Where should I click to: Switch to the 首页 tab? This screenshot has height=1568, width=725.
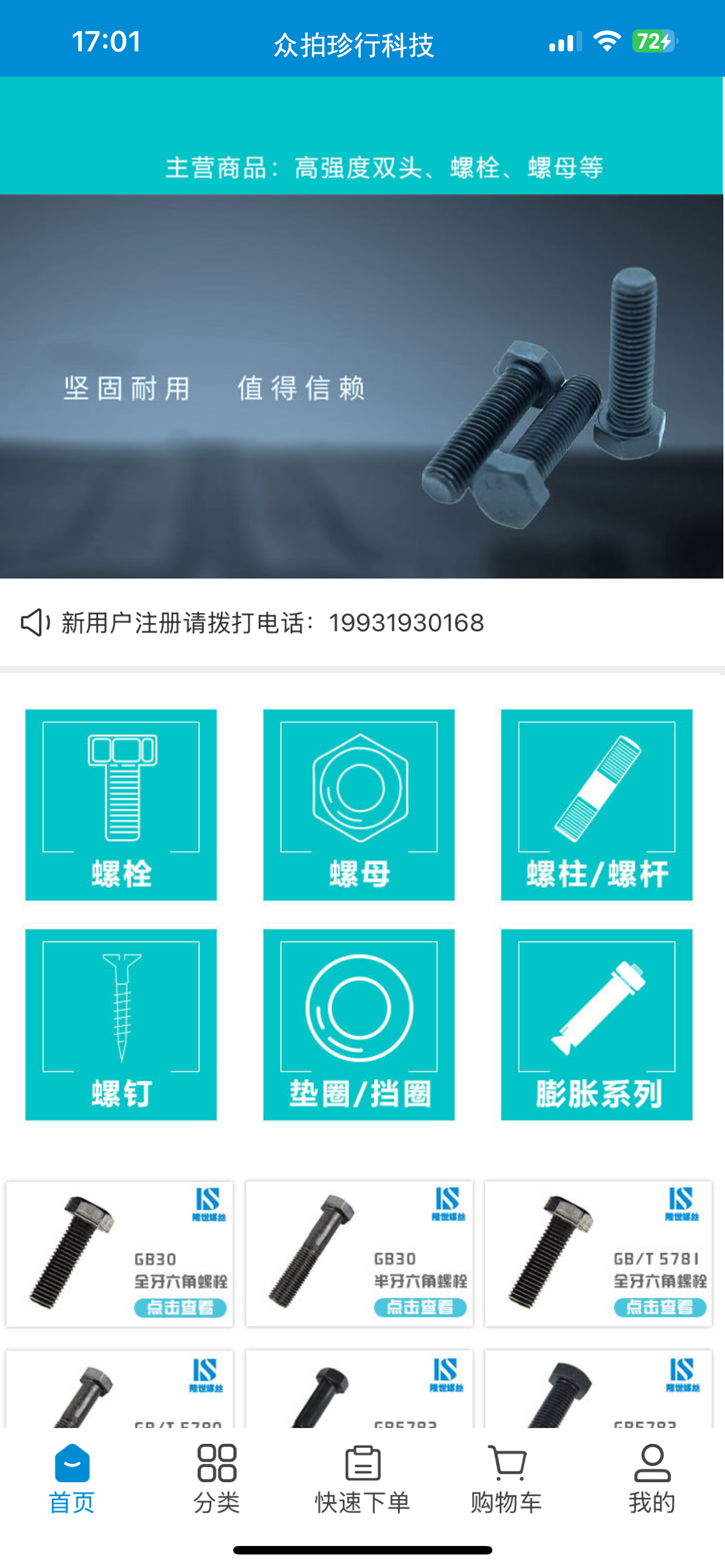(x=72, y=1479)
